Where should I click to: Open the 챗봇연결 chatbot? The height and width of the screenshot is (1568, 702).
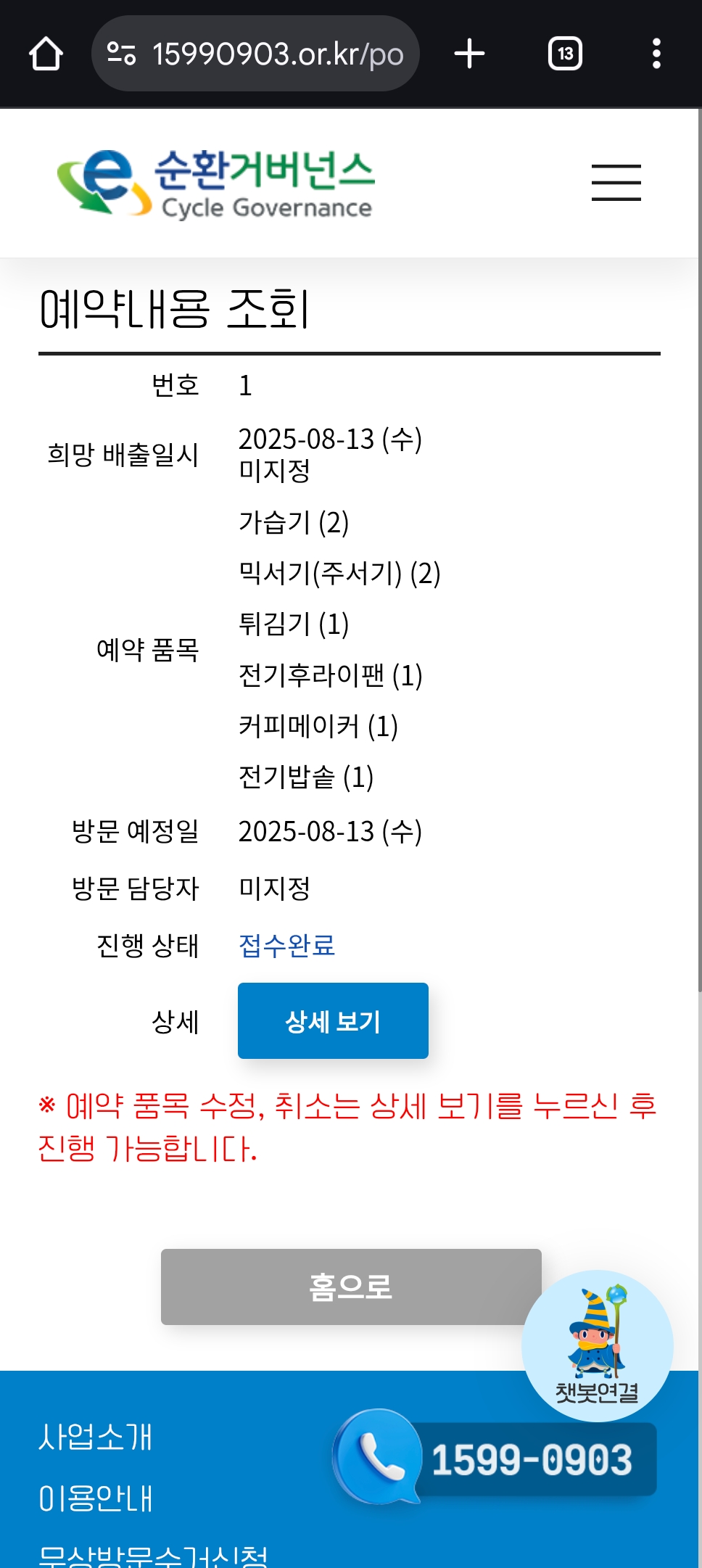[598, 1346]
